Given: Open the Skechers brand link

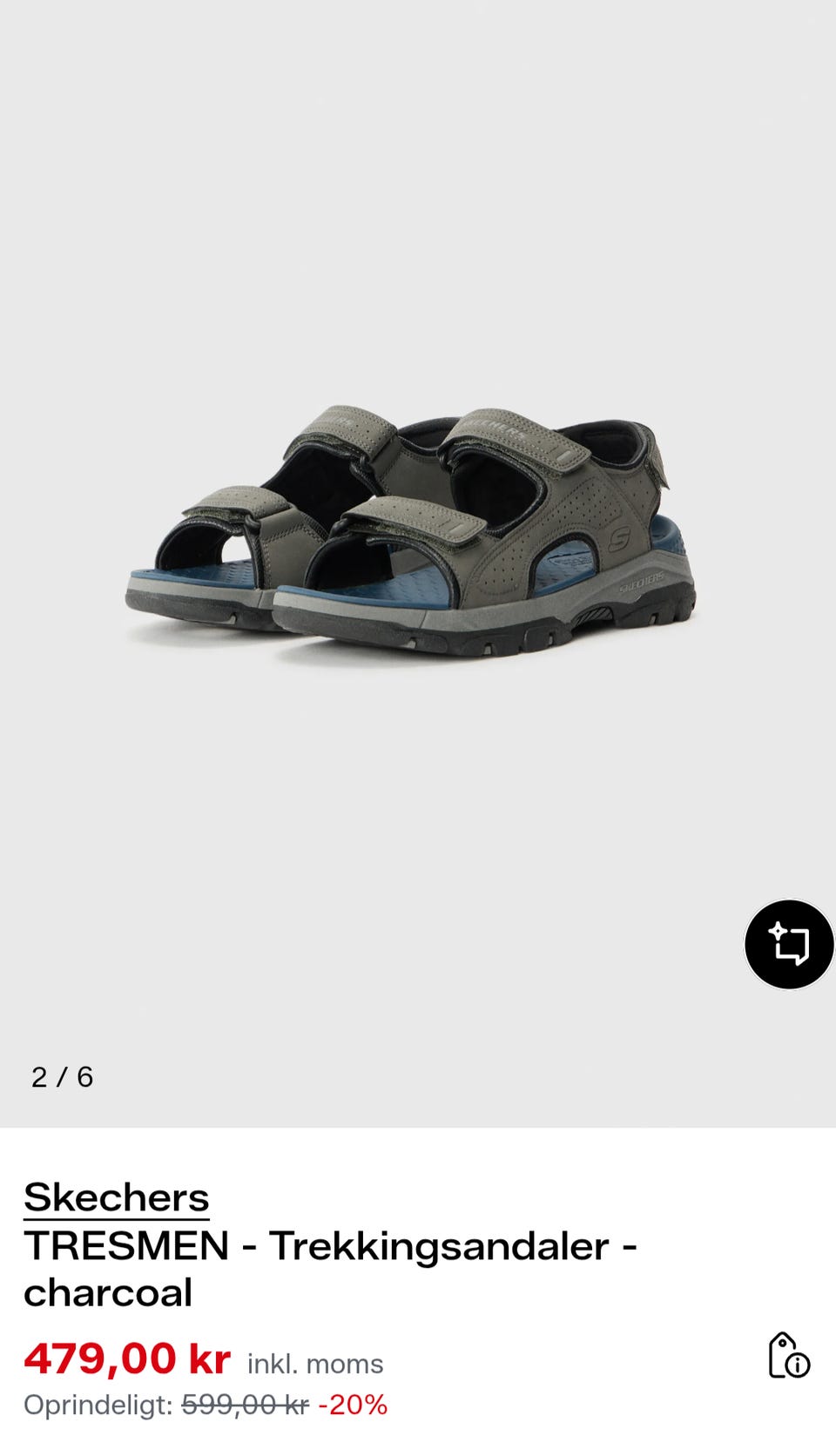Looking at the screenshot, I should [x=116, y=1197].
